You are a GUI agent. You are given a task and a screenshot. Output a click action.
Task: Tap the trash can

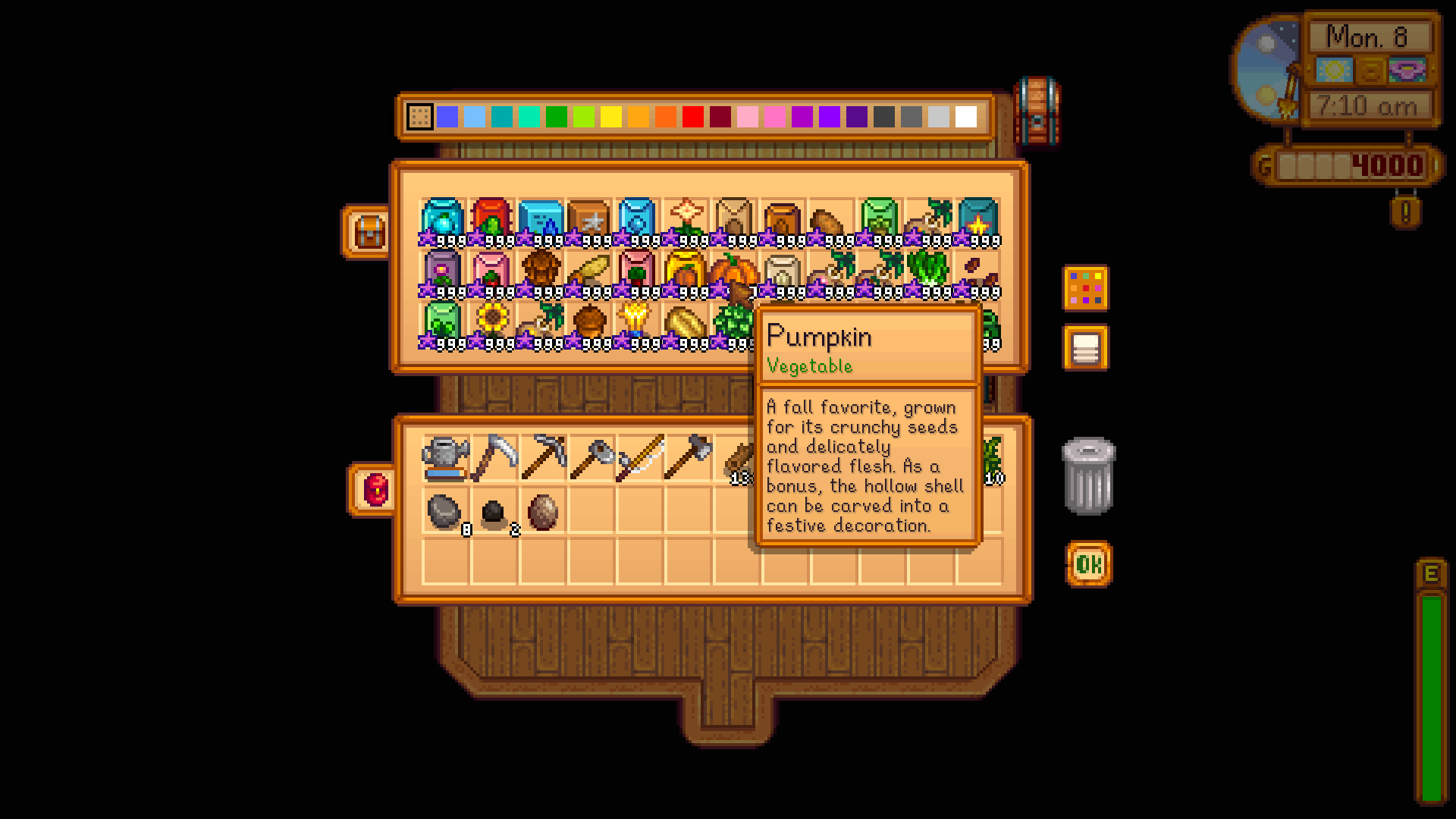coord(1088,476)
